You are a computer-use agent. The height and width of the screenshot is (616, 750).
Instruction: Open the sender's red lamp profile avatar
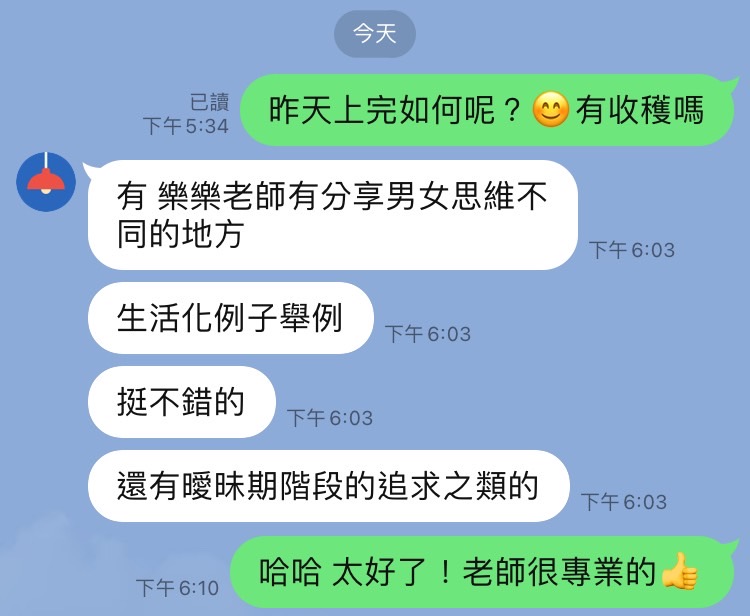tap(44, 181)
